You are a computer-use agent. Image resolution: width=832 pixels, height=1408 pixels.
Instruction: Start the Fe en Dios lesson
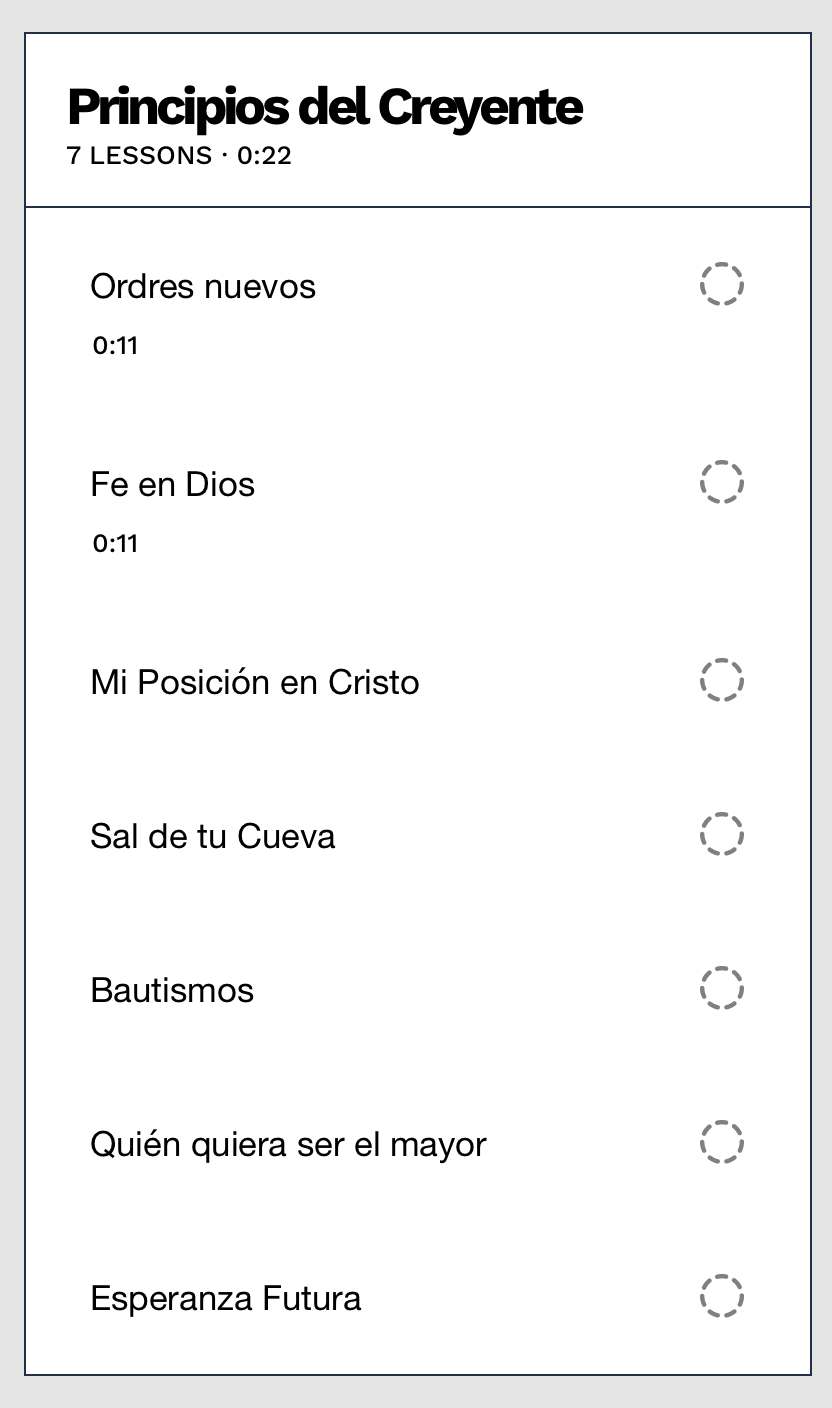[172, 485]
